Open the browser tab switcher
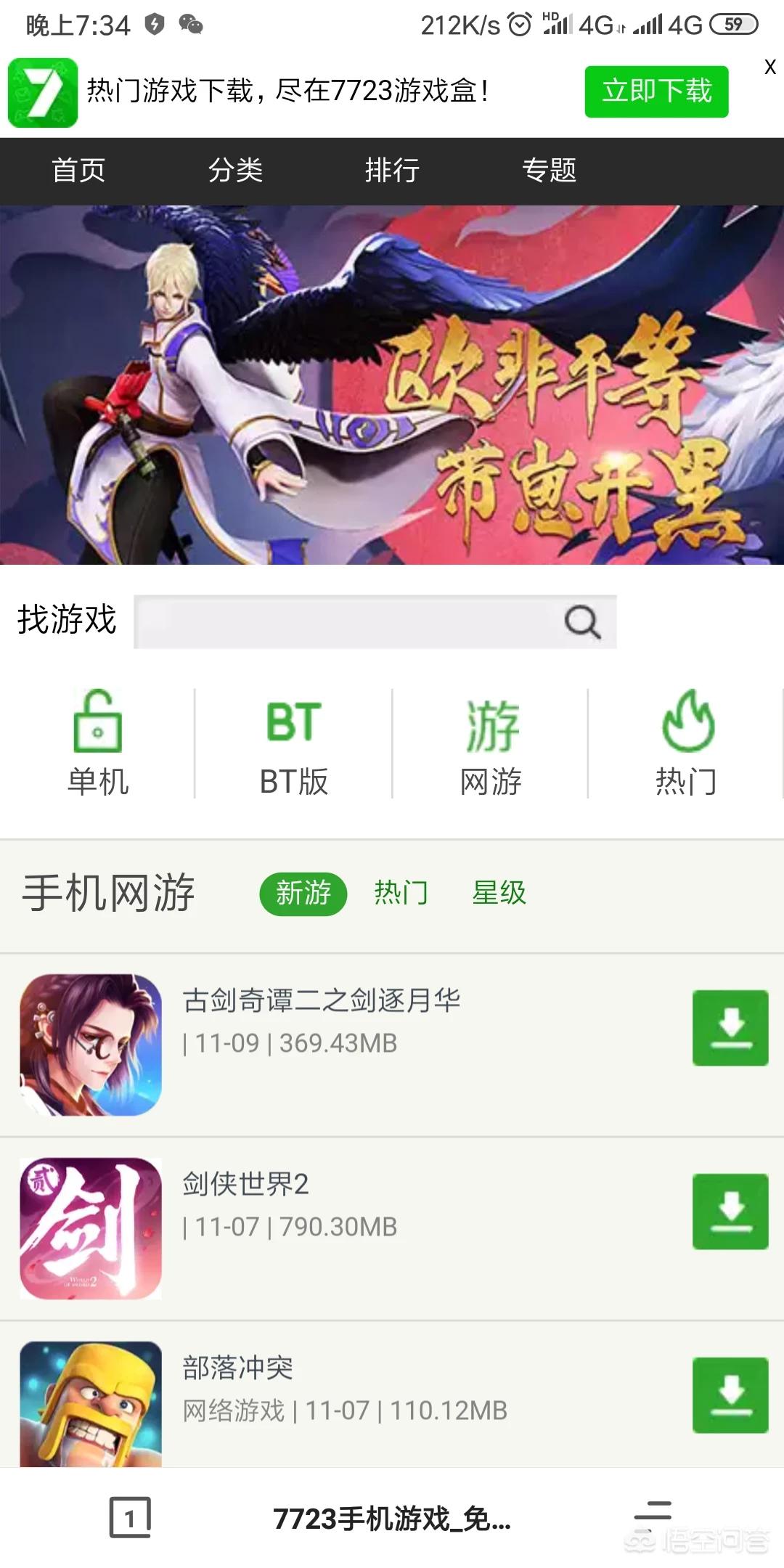The width and height of the screenshot is (784, 1568). [x=130, y=1517]
